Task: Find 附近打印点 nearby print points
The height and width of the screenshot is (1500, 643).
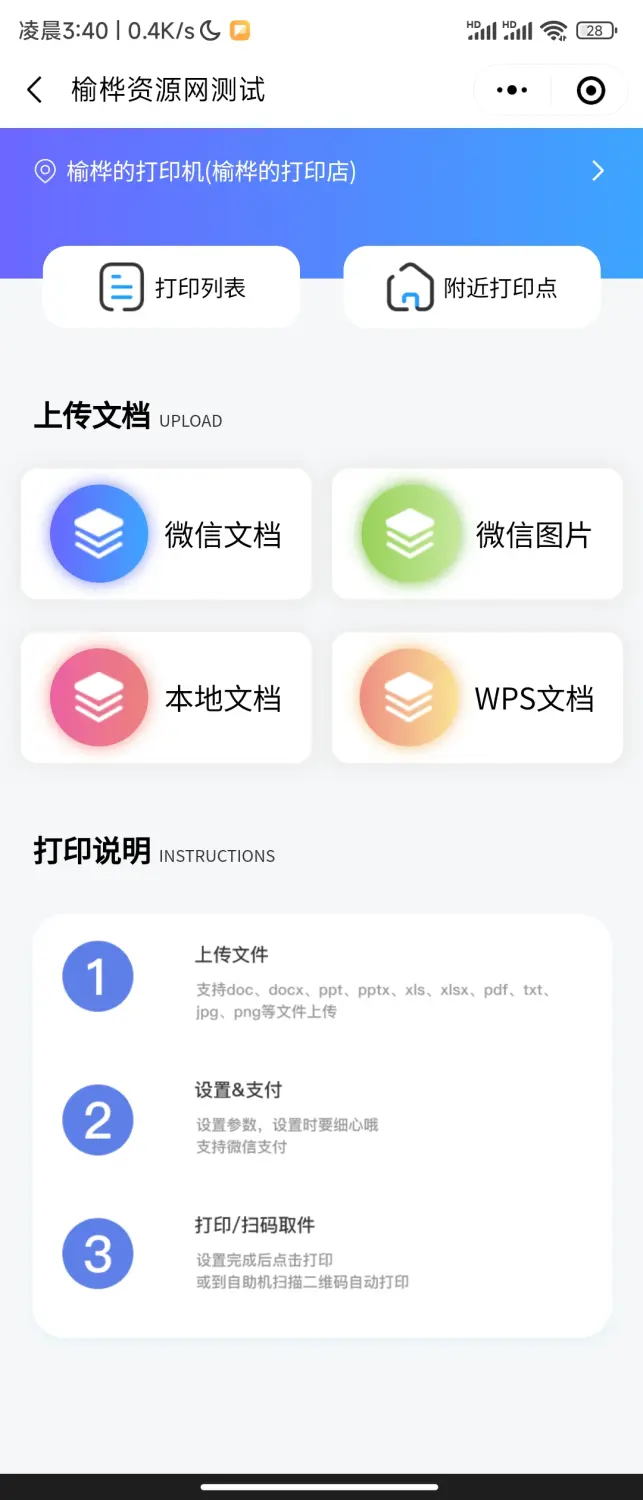Action: click(472, 288)
